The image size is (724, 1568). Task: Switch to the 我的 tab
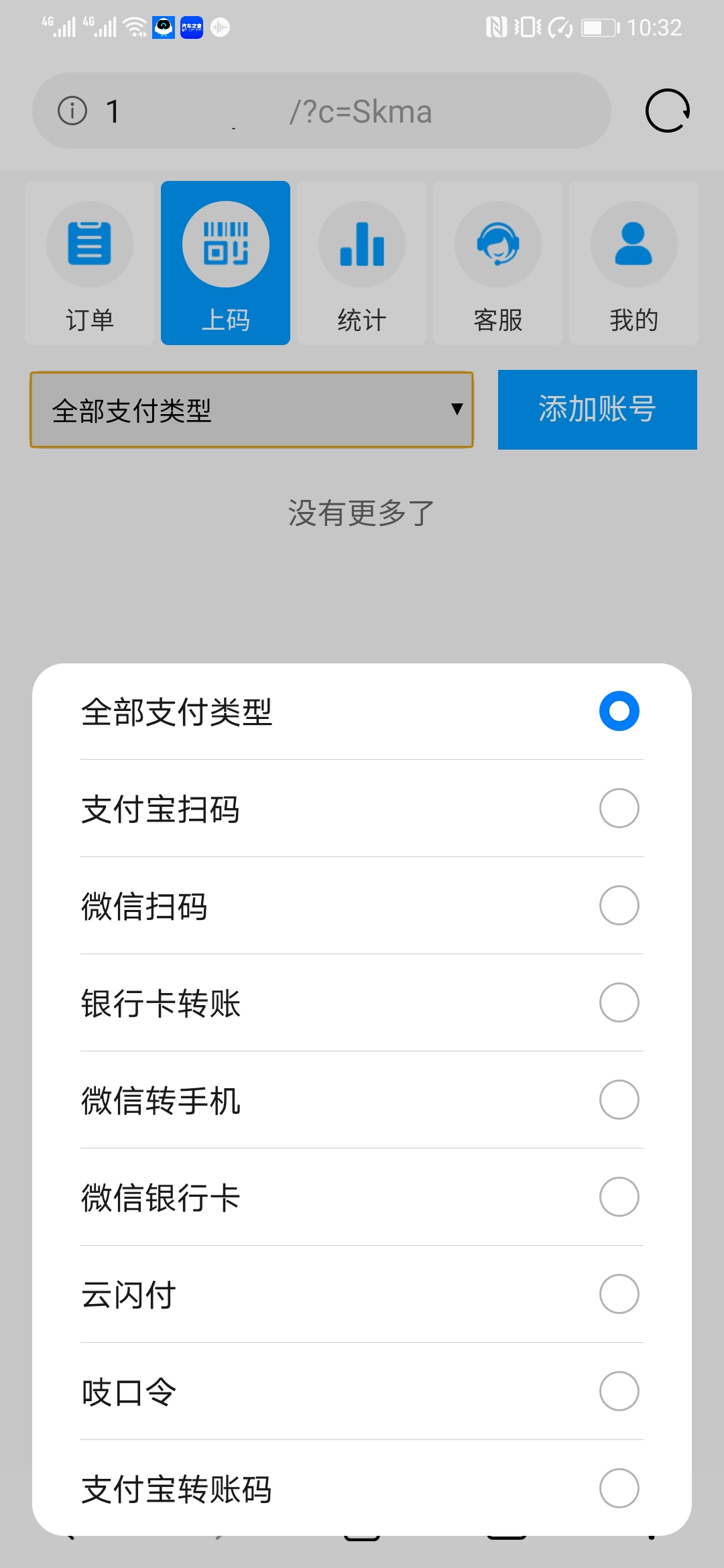[634, 263]
